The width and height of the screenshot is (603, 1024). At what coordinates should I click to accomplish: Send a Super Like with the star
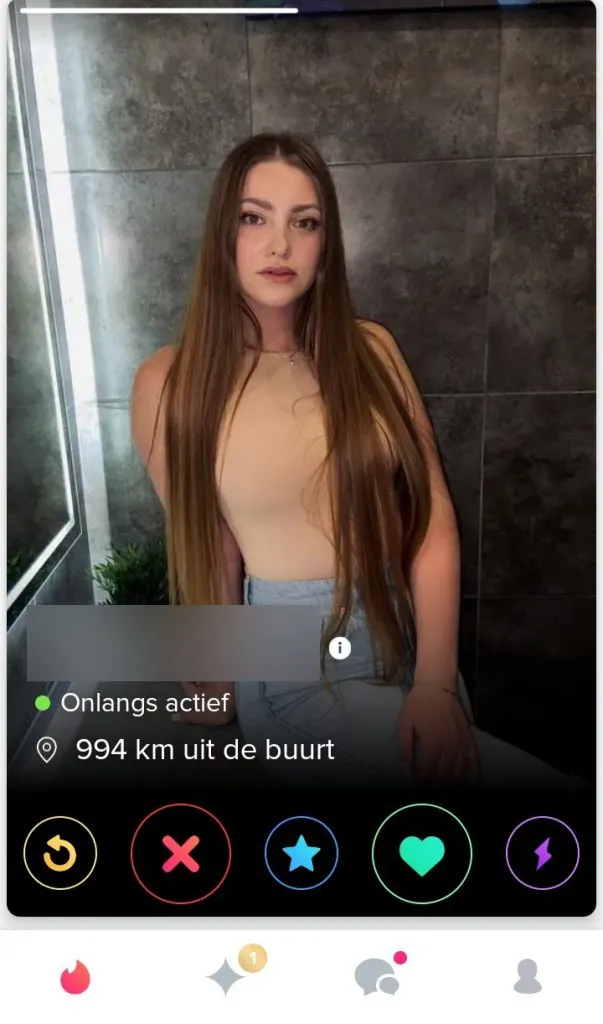click(x=301, y=853)
